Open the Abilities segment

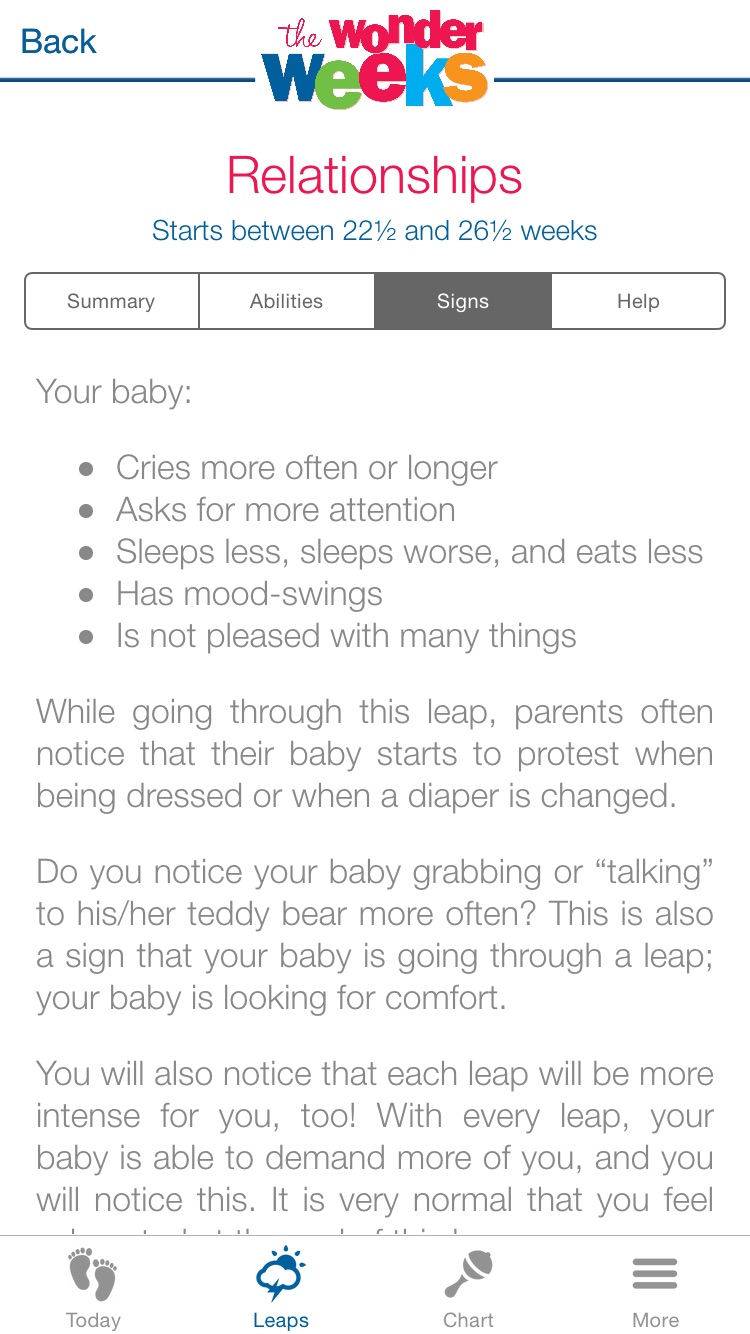(287, 301)
